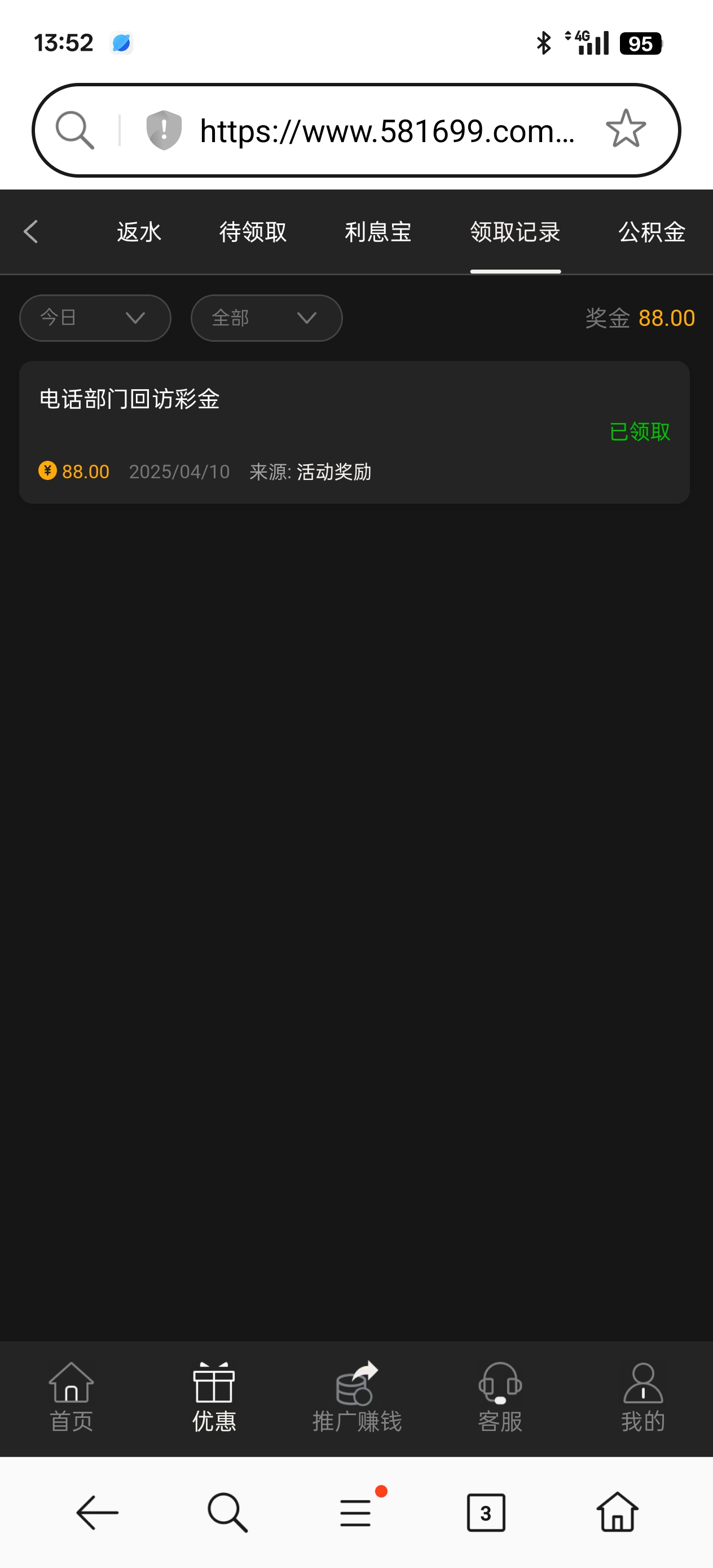Go to 首页 in bottom navigation
The width and height of the screenshot is (713, 1568).
click(71, 1397)
